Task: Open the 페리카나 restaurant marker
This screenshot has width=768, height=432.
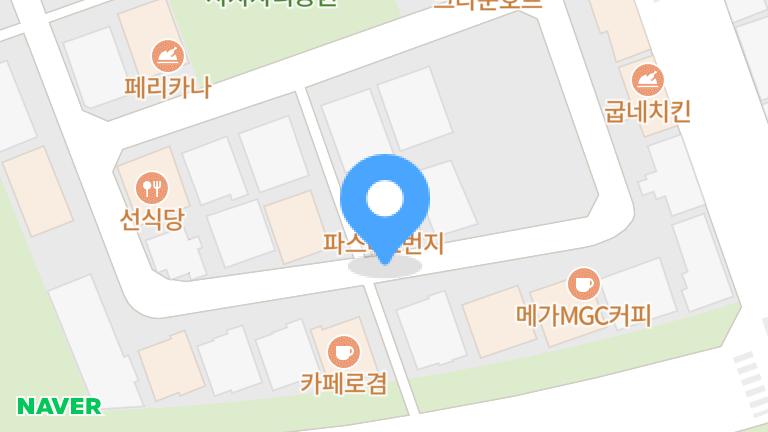Action: click(x=167, y=55)
